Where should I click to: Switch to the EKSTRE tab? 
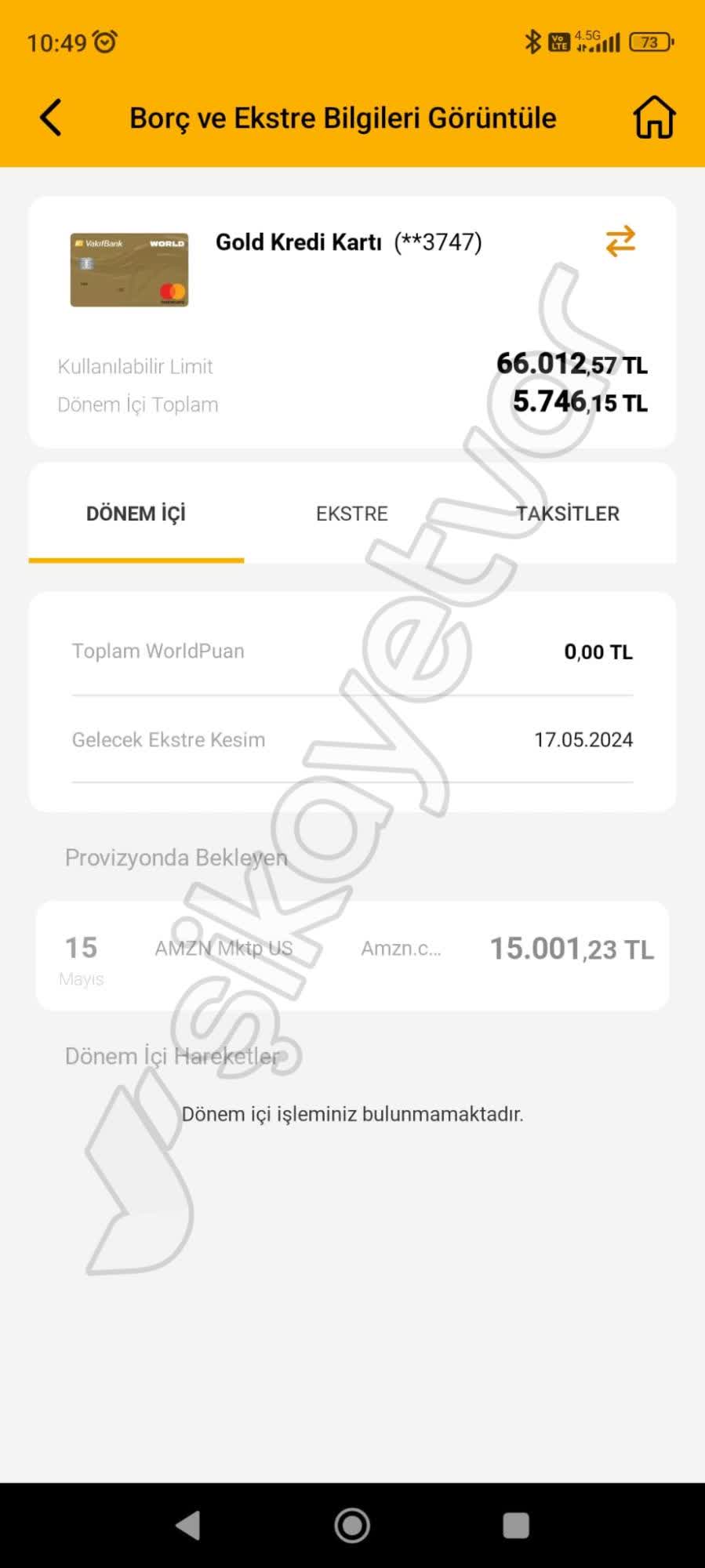[351, 514]
